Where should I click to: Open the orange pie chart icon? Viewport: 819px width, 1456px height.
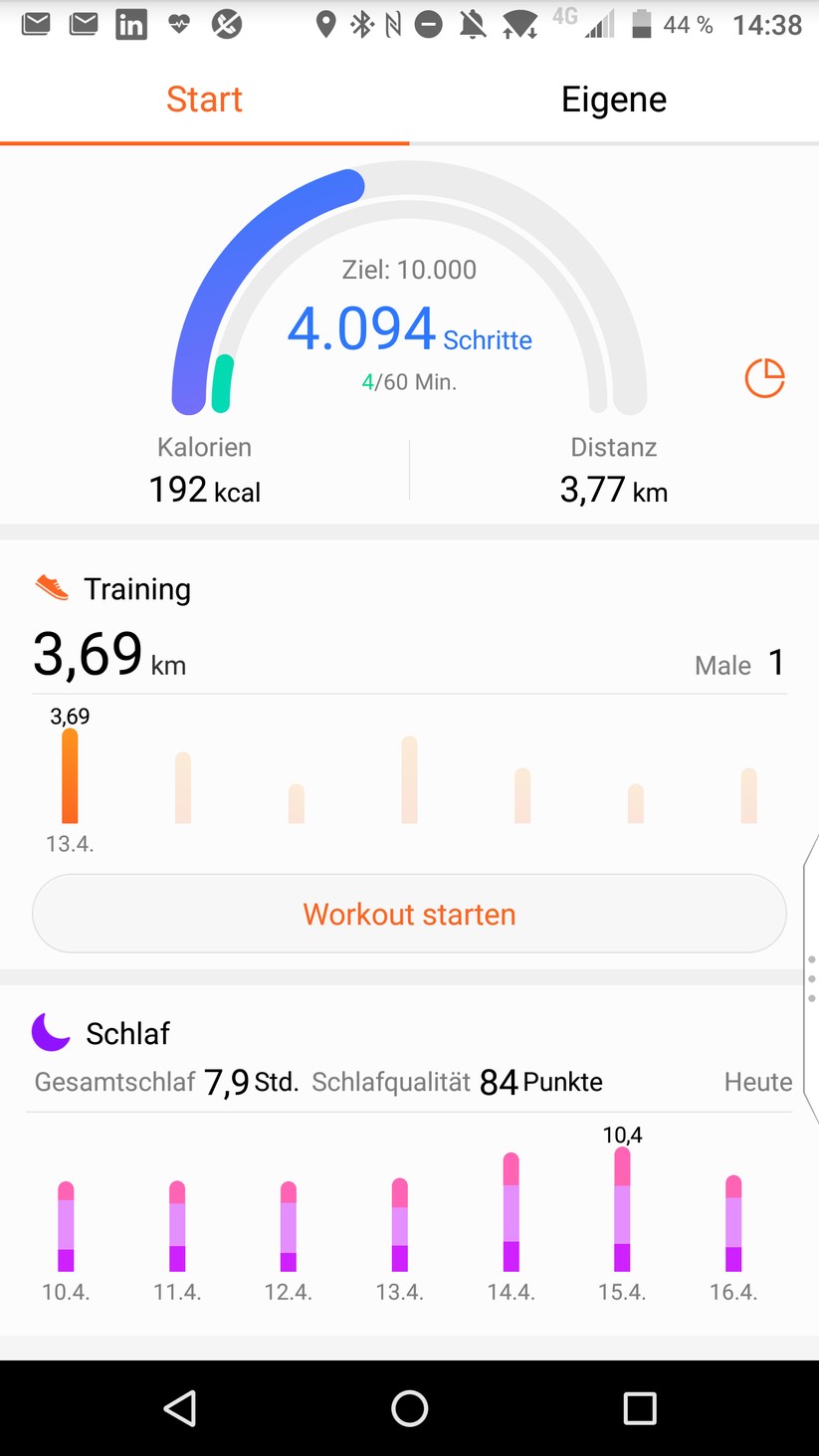764,378
